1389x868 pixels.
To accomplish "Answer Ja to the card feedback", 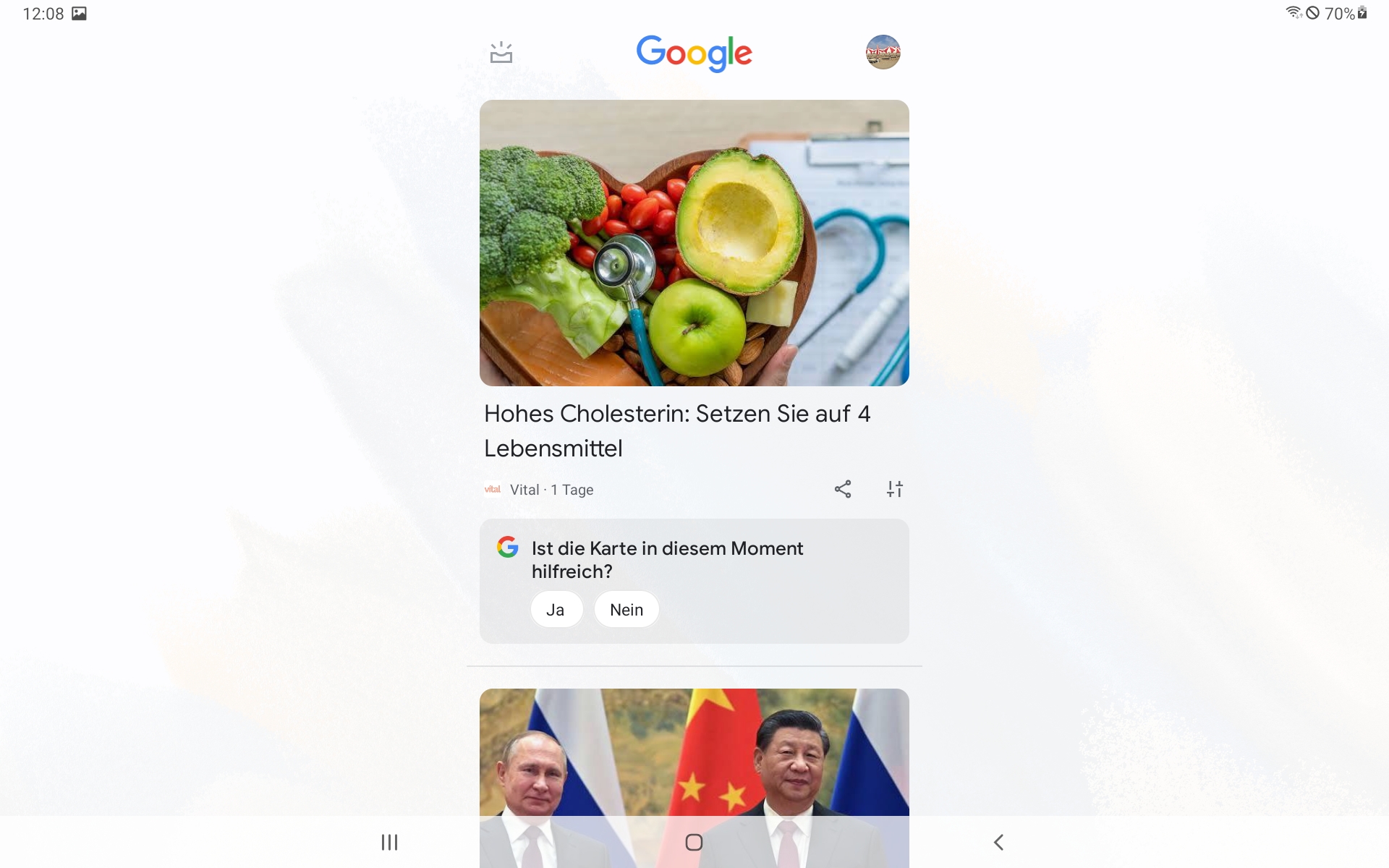I will tap(556, 610).
